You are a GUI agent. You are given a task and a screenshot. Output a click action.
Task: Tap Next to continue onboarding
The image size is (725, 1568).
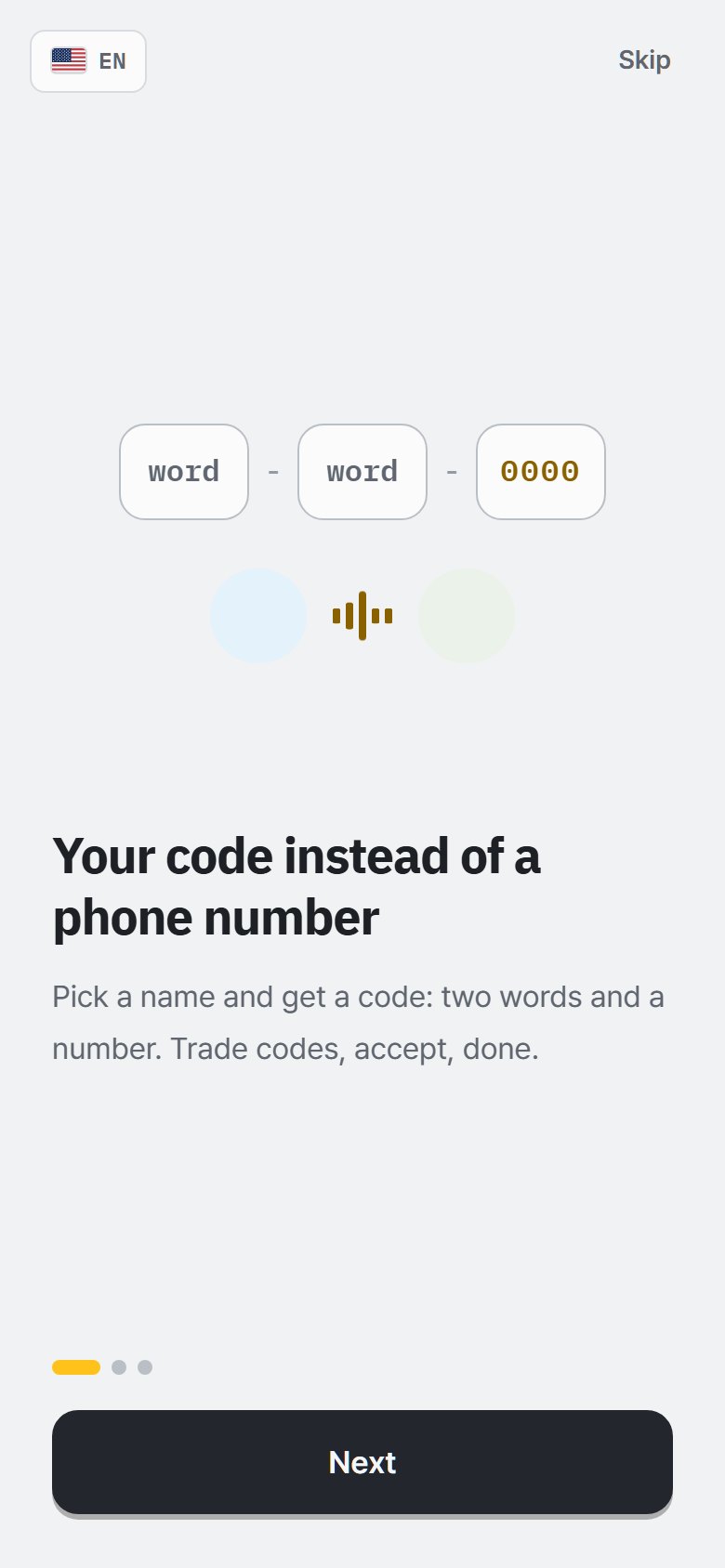362,1462
